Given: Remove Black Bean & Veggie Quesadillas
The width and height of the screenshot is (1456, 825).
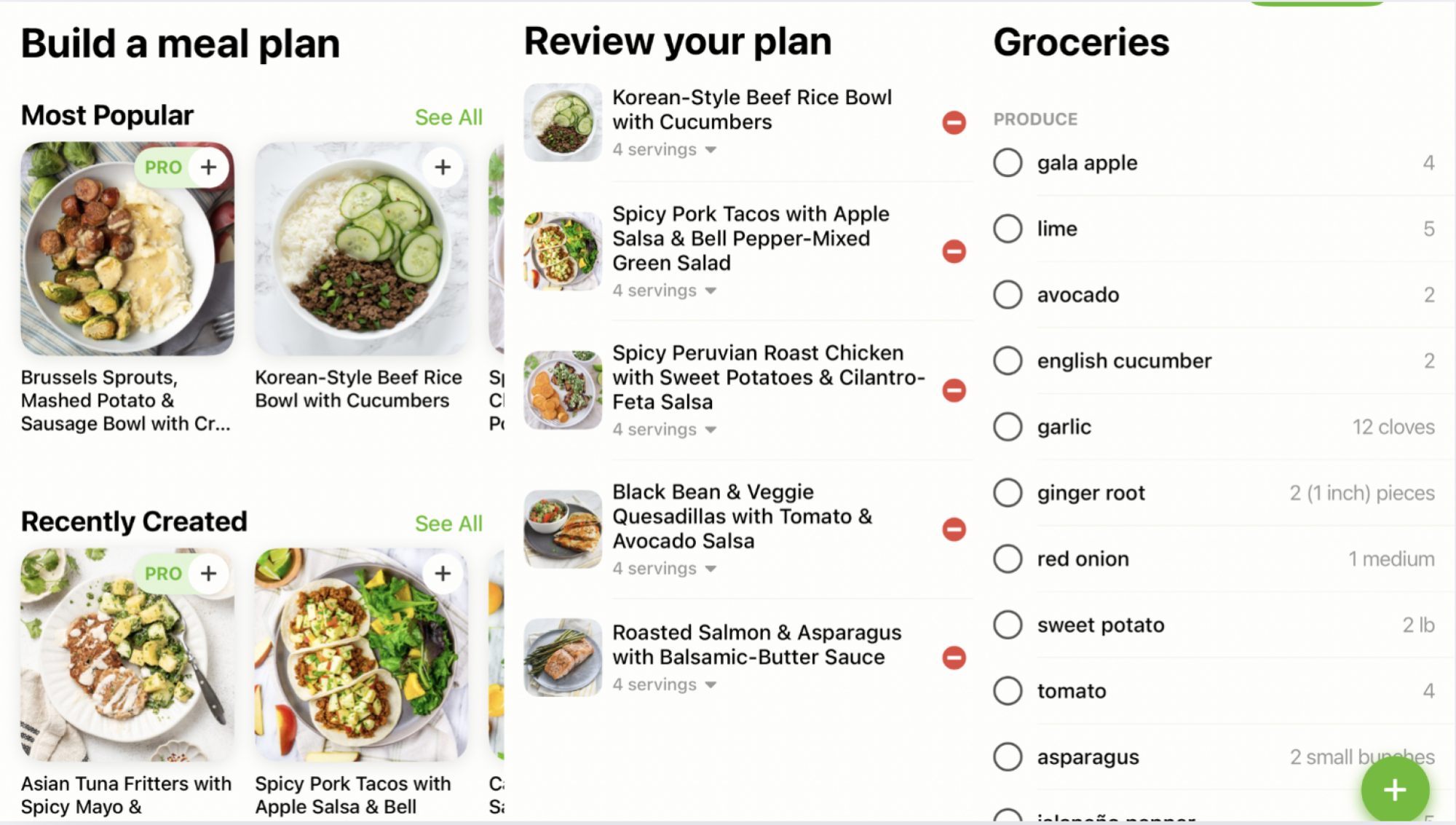Looking at the screenshot, I should (954, 529).
